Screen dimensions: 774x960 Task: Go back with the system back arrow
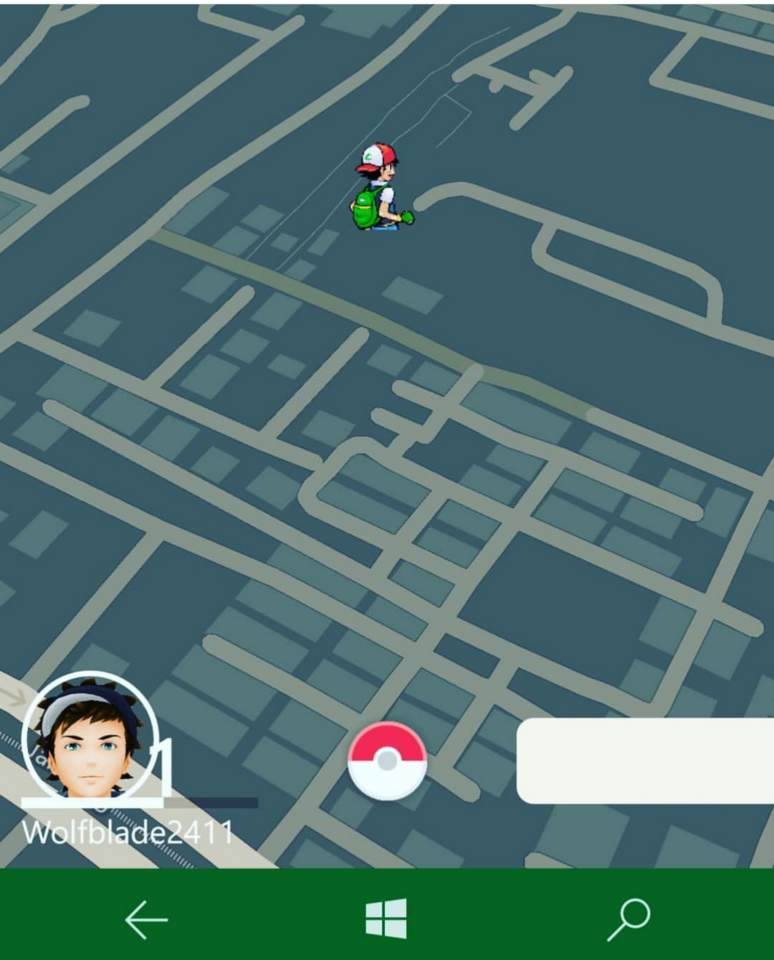click(x=146, y=919)
